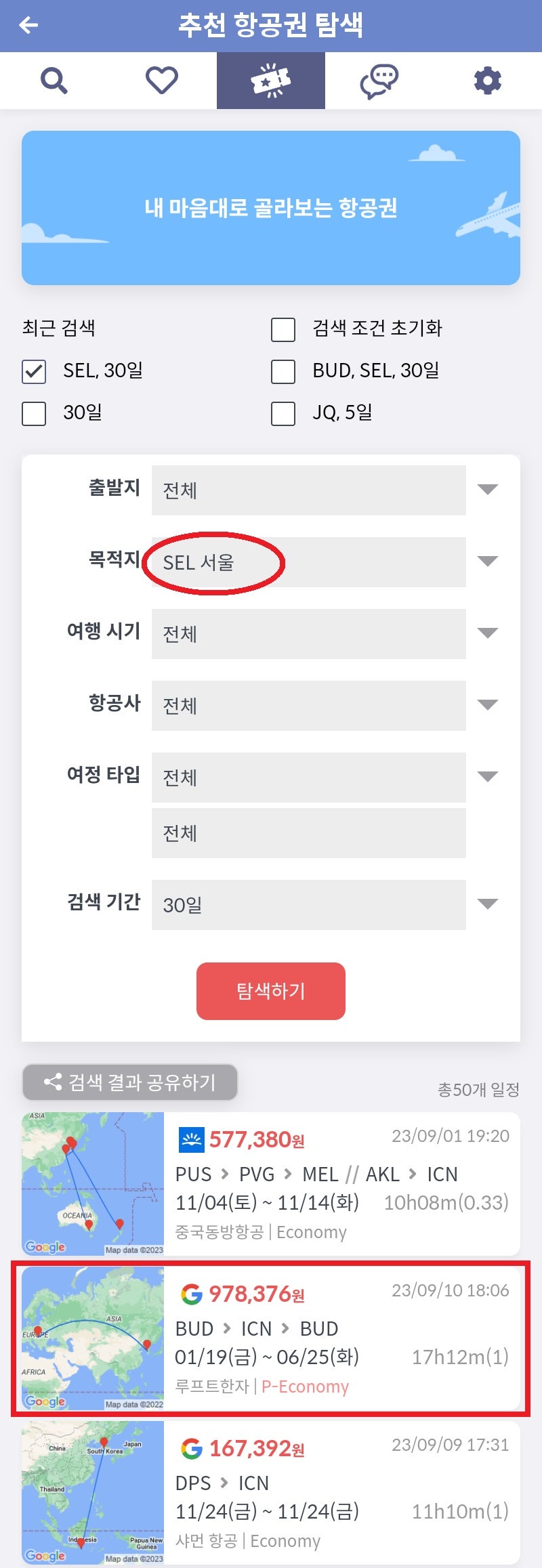Click the back arrow at top left
Image resolution: width=542 pixels, height=1568 pixels.
point(27,26)
